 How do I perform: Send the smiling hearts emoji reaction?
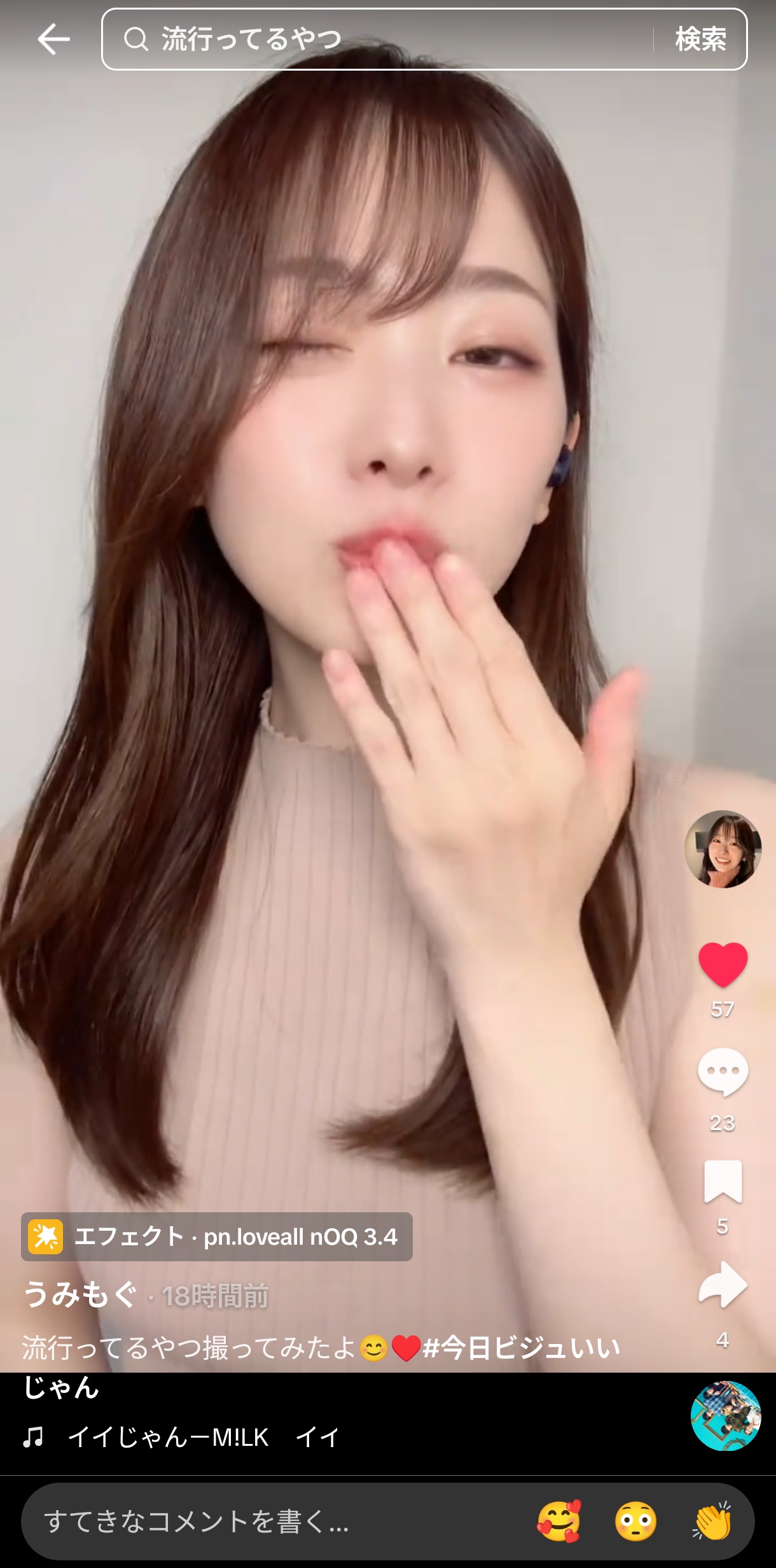(x=559, y=1522)
